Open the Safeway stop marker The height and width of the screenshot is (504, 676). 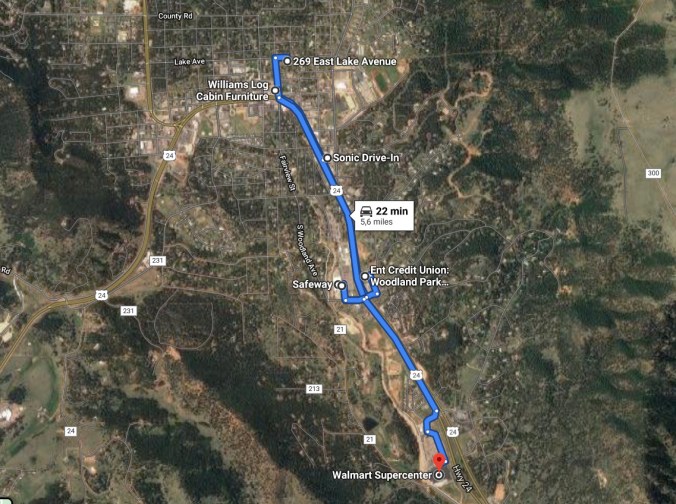pos(341,285)
